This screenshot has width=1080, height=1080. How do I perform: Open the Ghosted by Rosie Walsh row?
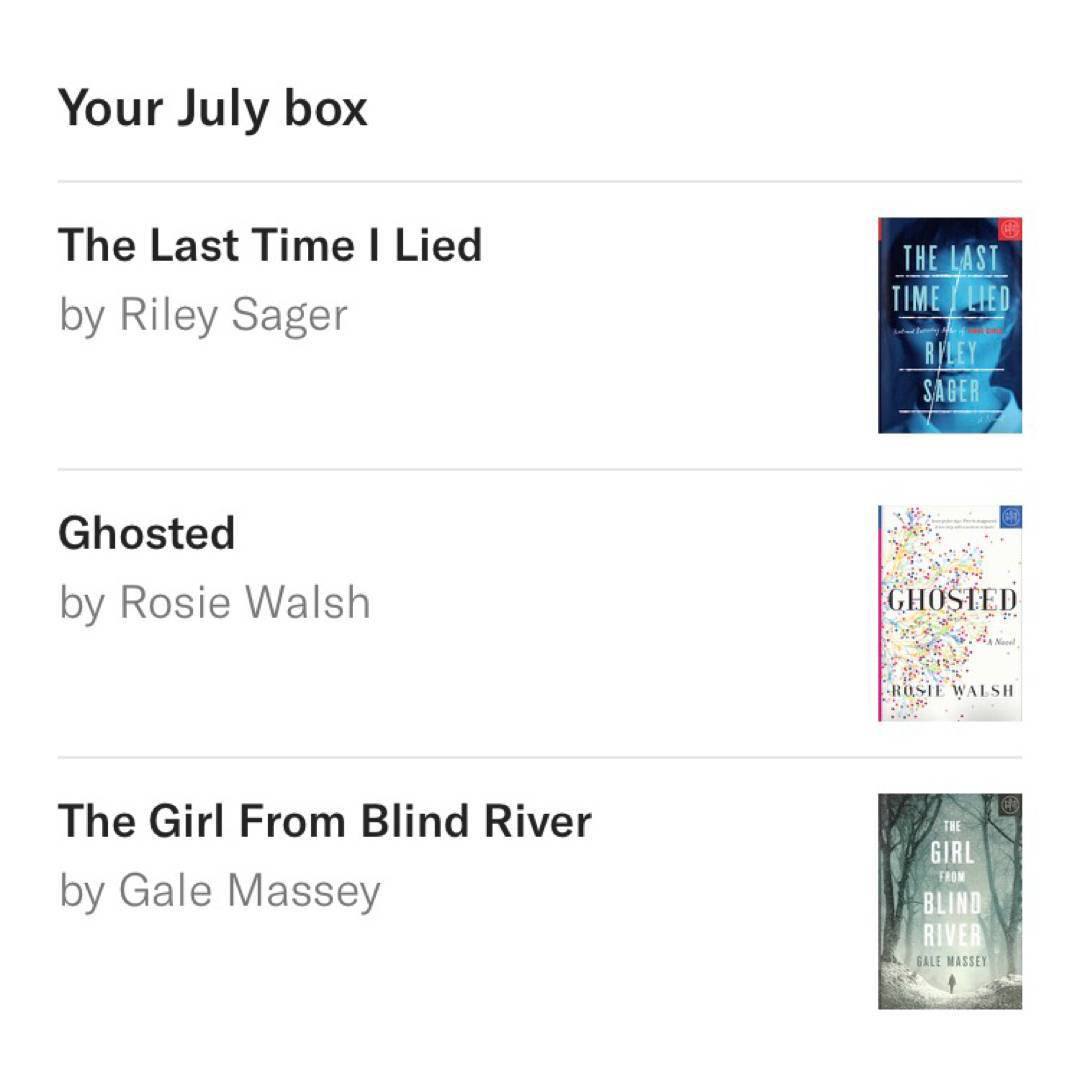[147, 534]
